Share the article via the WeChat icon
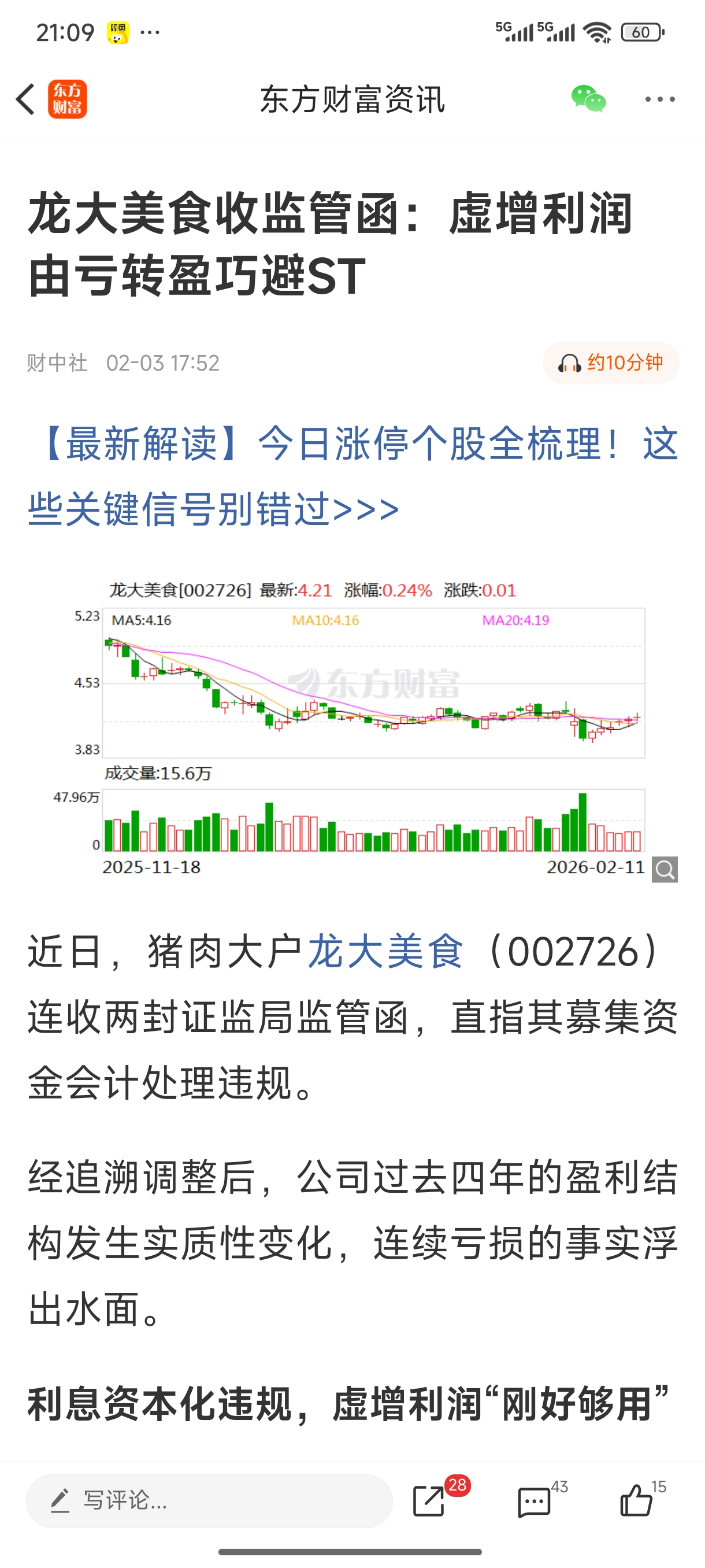The width and height of the screenshot is (705, 1568). [588, 99]
